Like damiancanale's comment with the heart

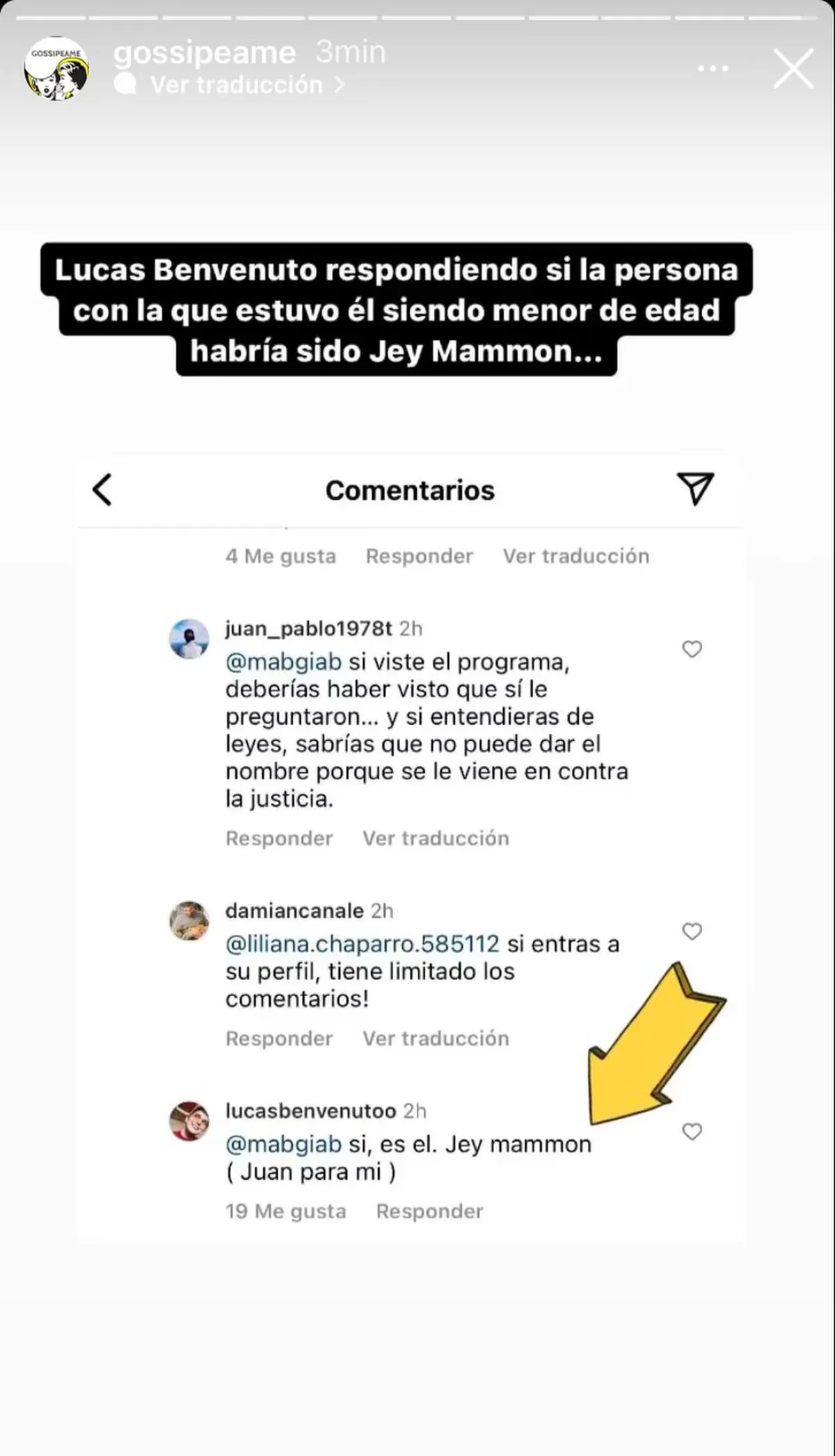click(692, 931)
